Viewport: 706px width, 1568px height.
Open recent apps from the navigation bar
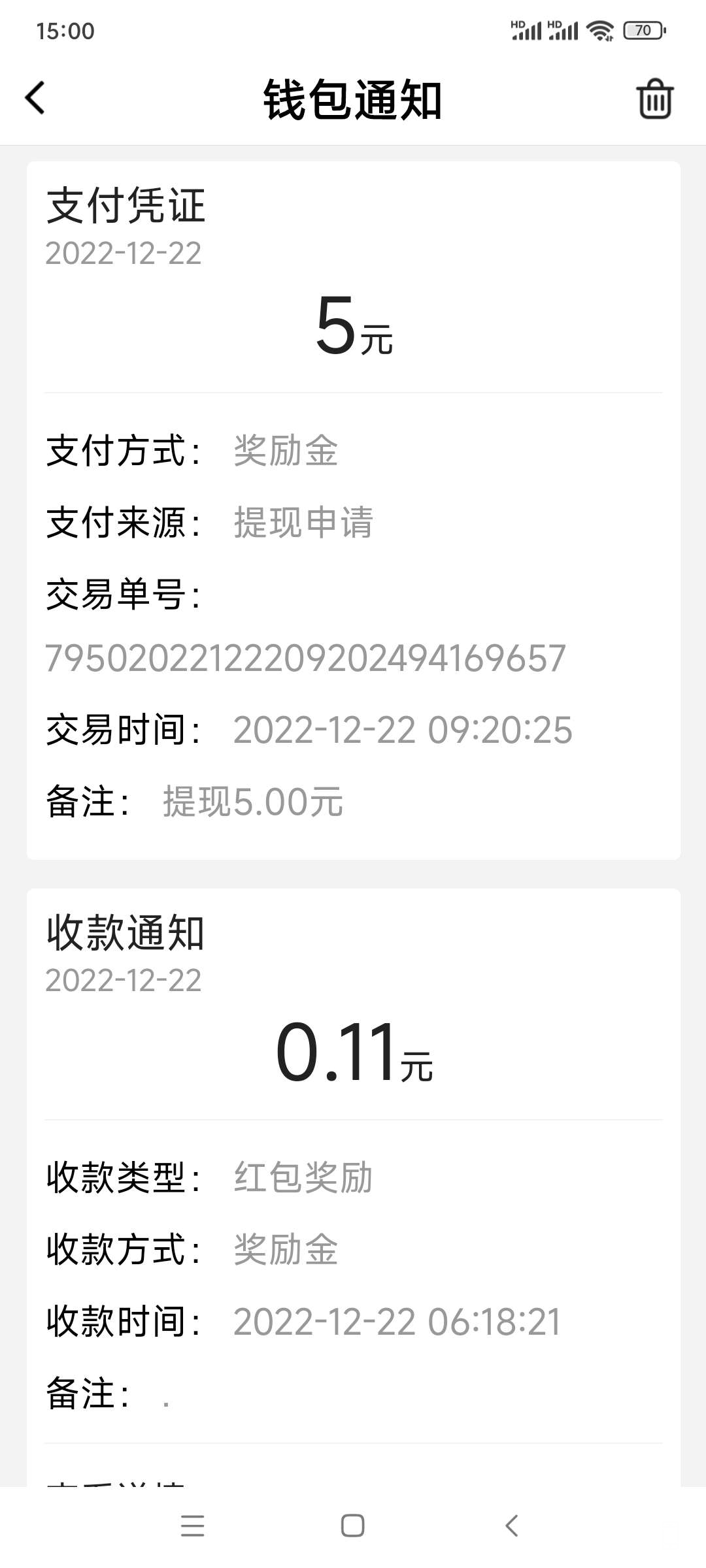(193, 1526)
